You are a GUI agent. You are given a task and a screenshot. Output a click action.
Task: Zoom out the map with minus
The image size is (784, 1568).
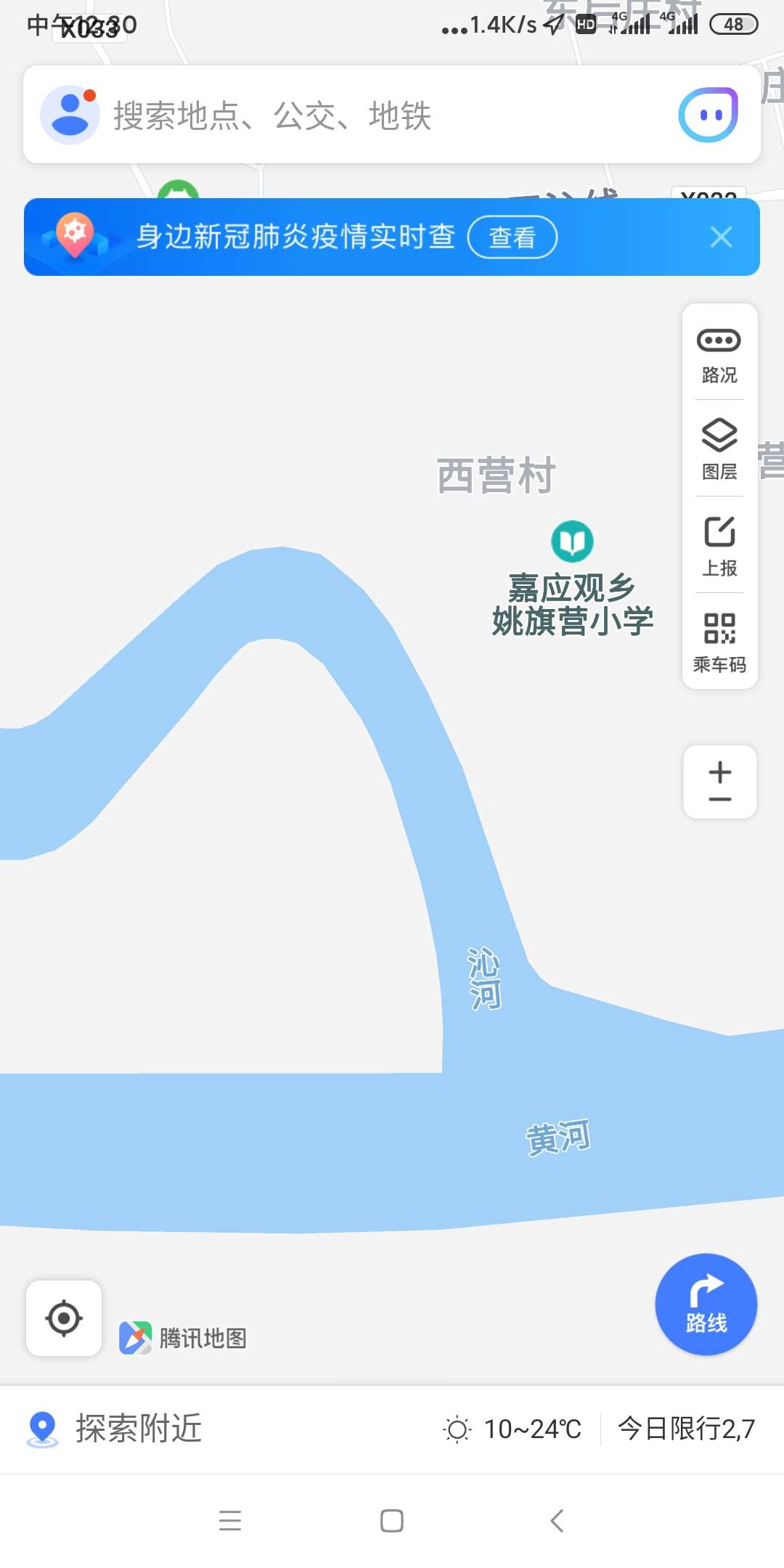click(x=719, y=799)
